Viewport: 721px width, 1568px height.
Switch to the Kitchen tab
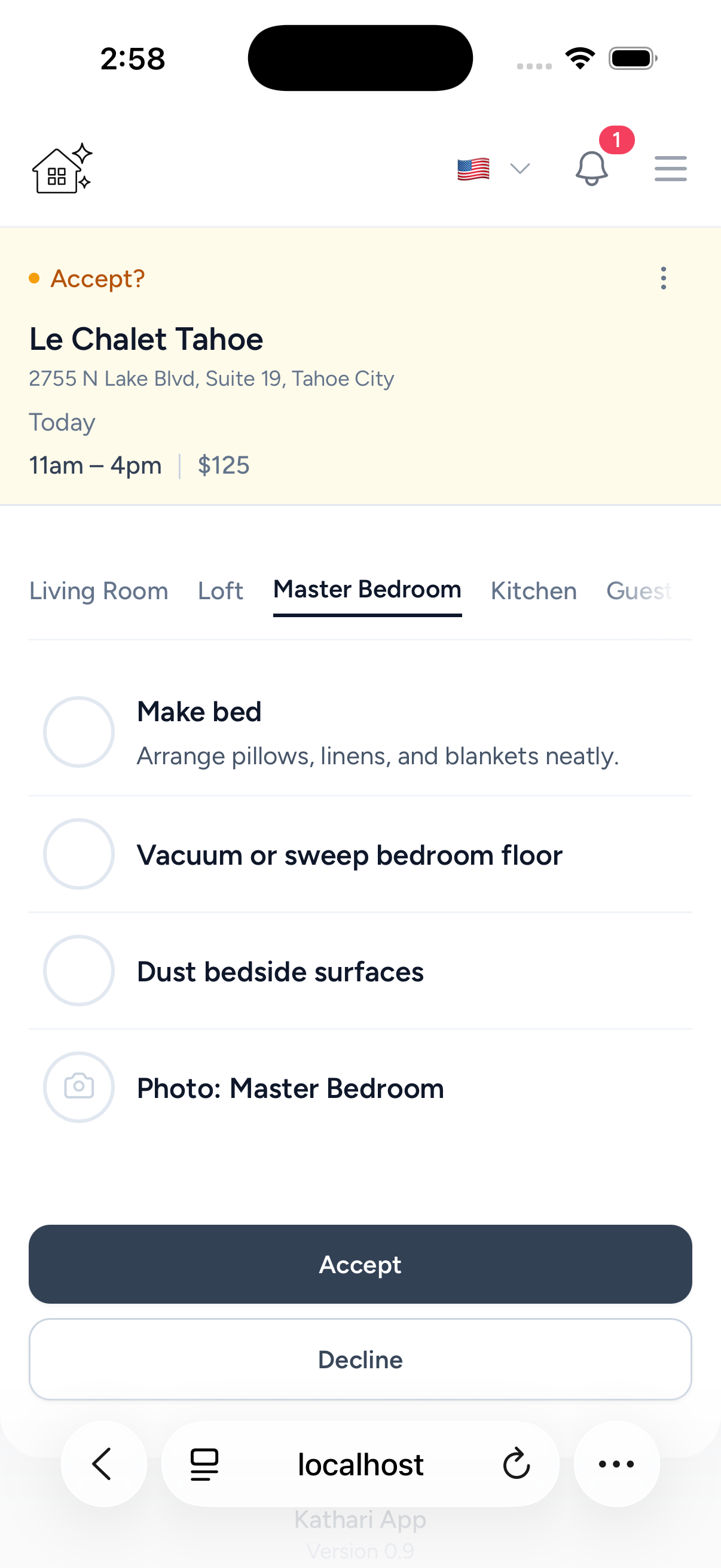(534, 591)
